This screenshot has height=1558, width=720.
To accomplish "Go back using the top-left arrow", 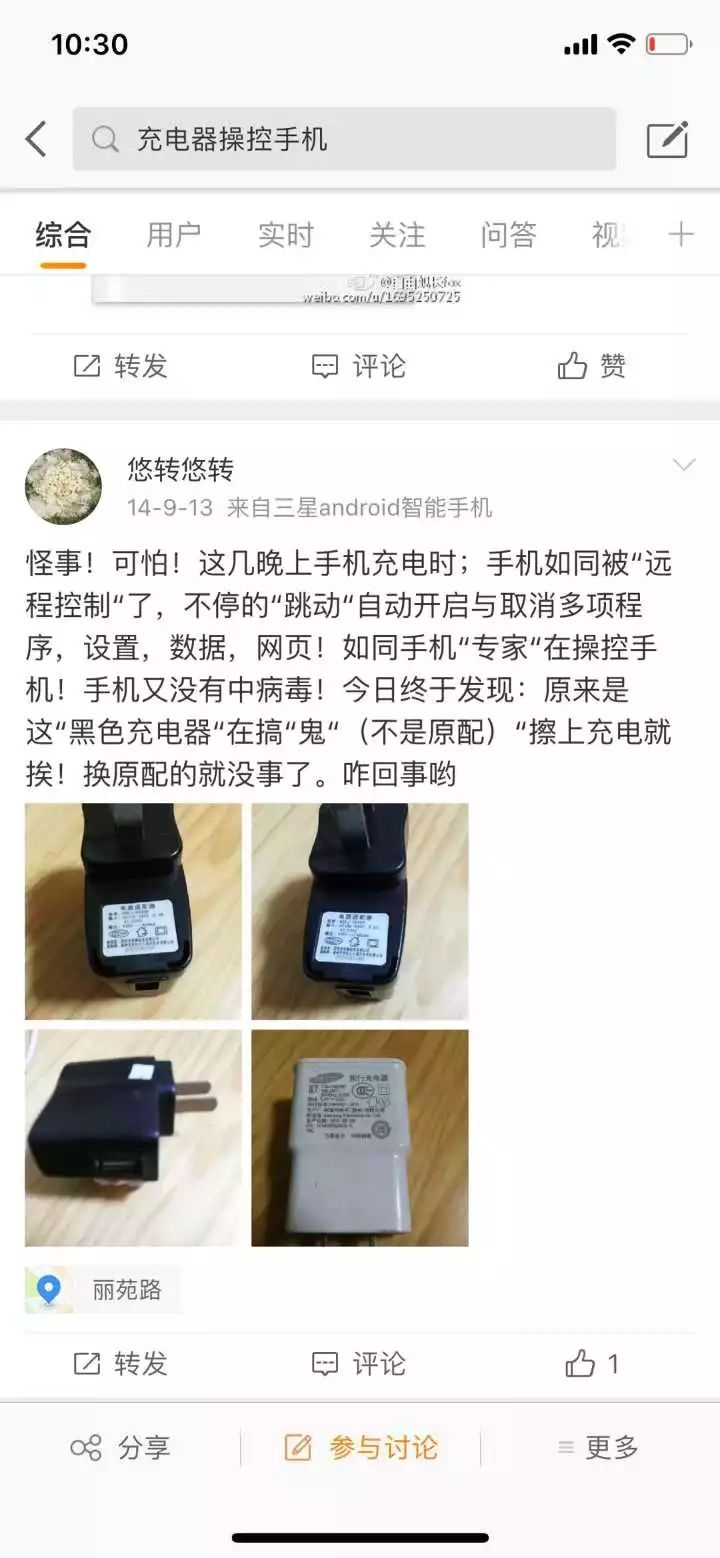I will [36, 139].
